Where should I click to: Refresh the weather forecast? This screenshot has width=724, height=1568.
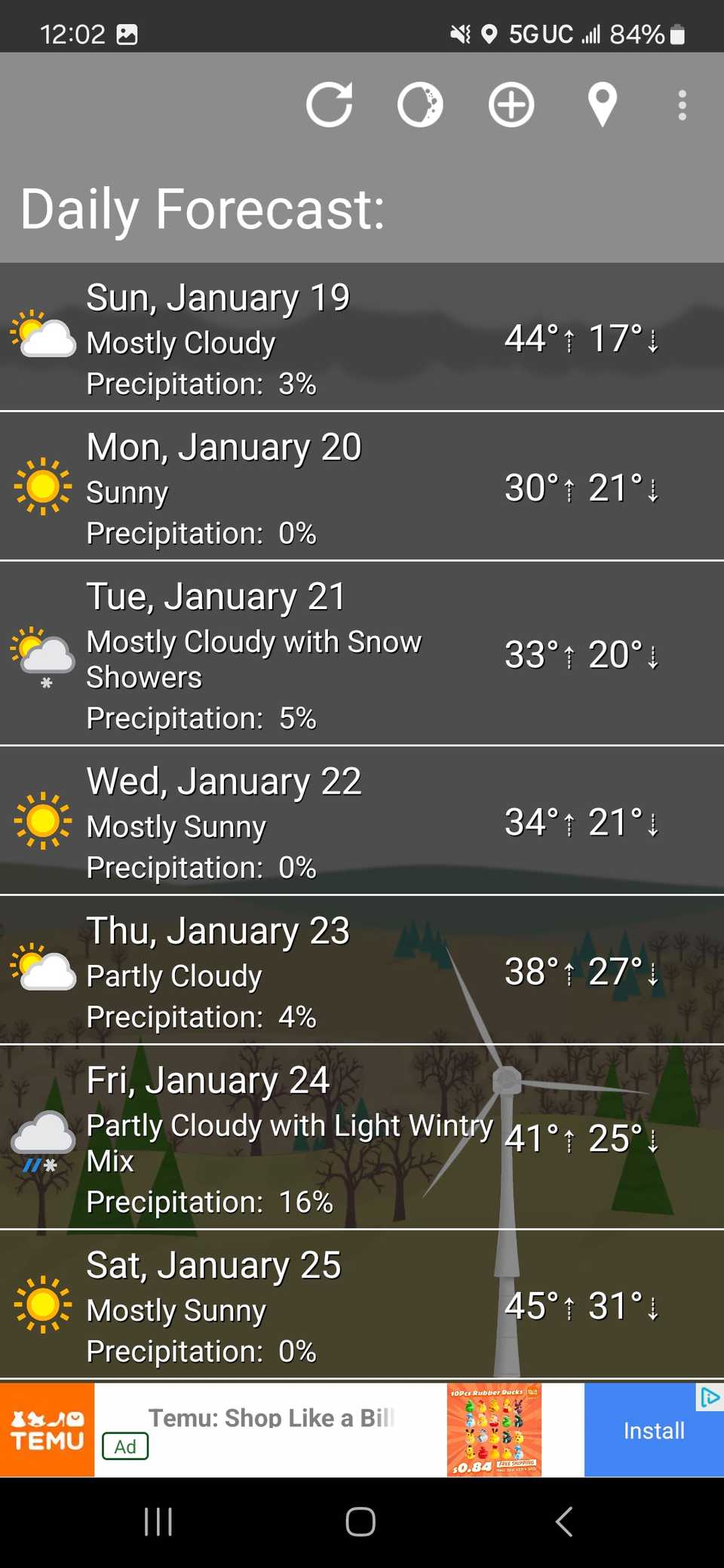pyautogui.click(x=330, y=105)
